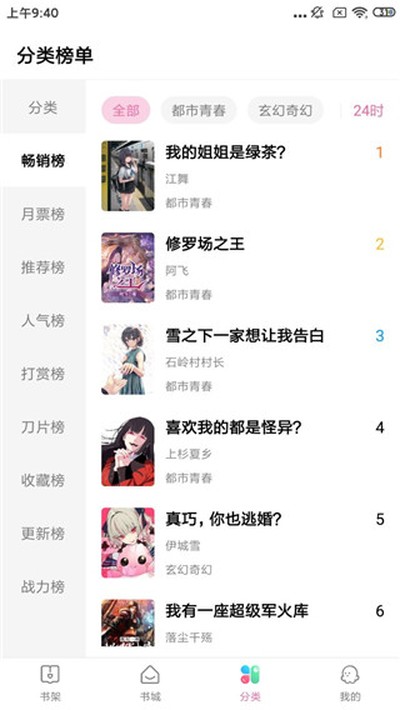400x710 pixels.
Task: Switch to the 月票榜 ranking
Action: pyautogui.click(x=43, y=214)
